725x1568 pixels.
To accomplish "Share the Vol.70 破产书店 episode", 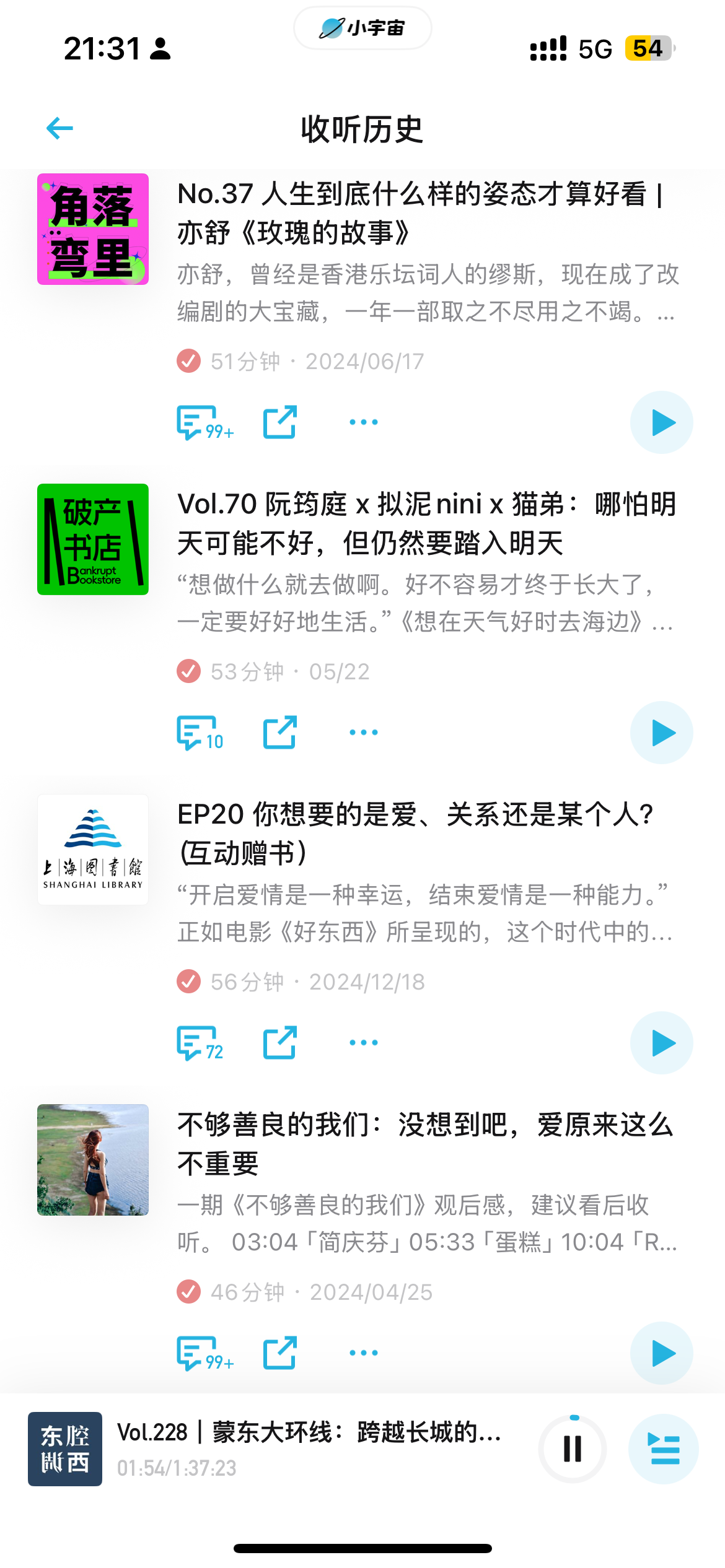I will tap(280, 733).
